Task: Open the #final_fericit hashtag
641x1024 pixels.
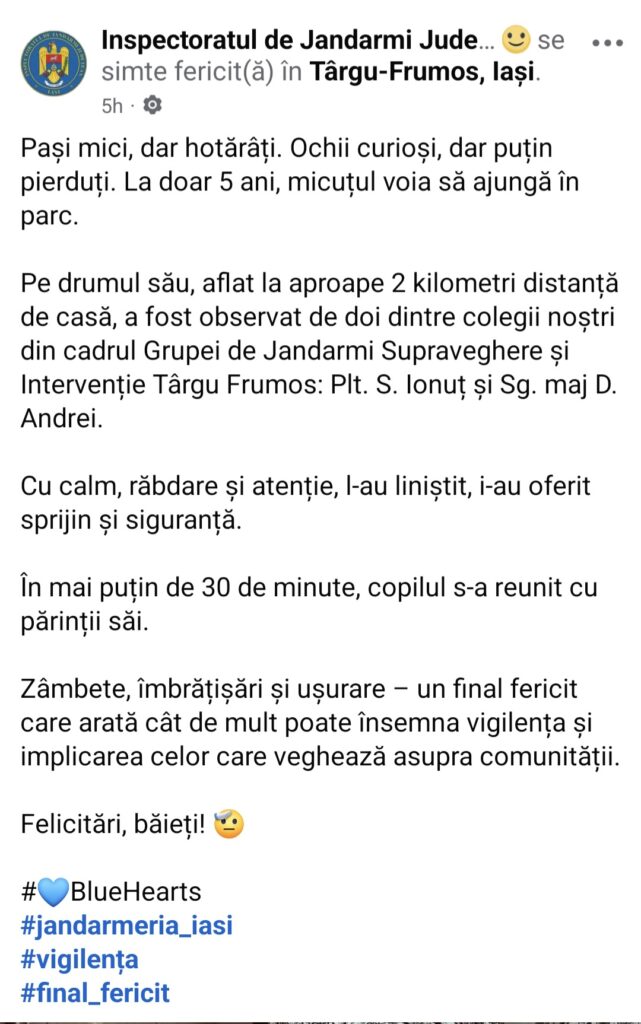Action: coord(95,993)
